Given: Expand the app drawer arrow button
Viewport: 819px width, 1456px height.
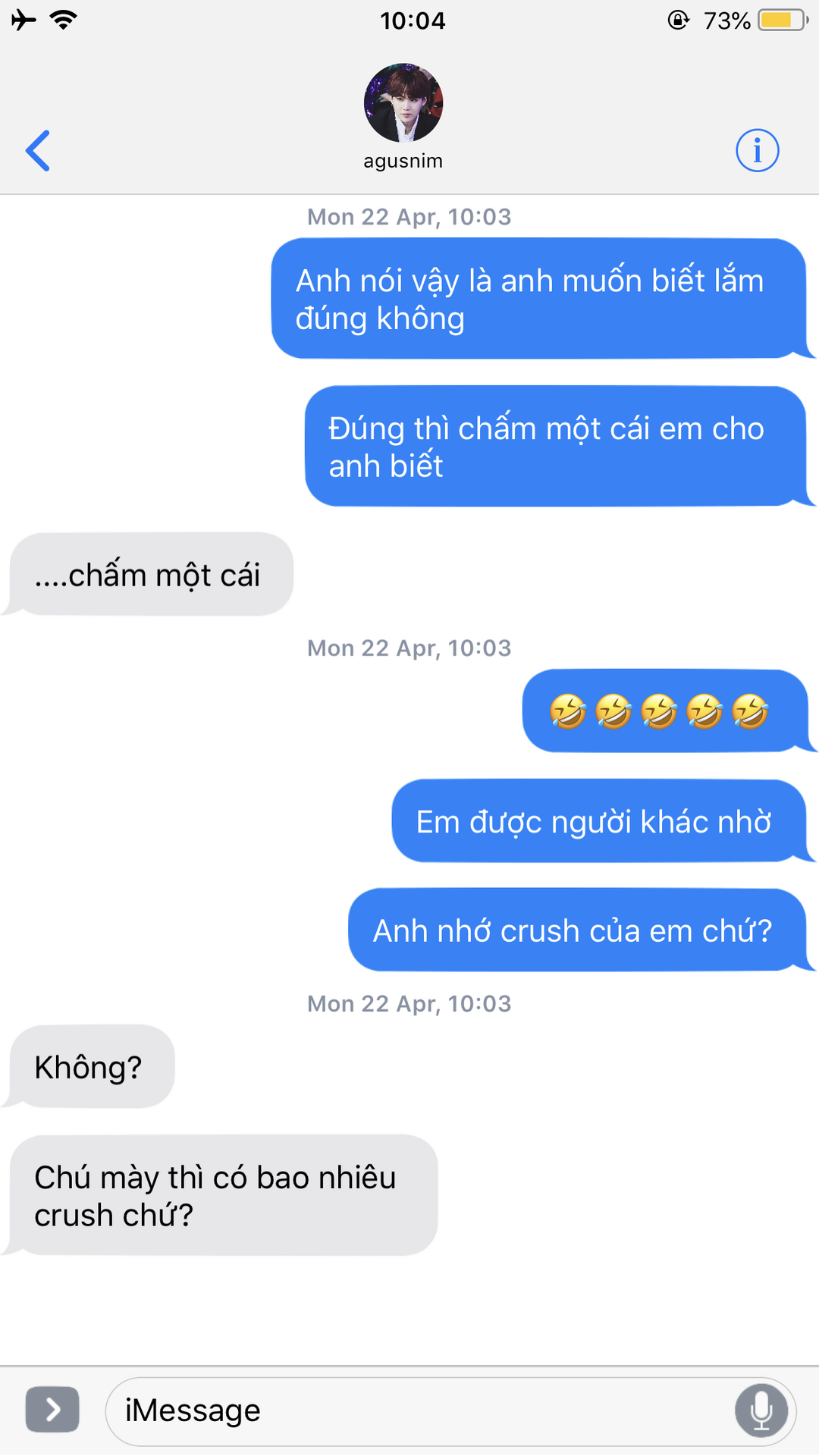Looking at the screenshot, I should (52, 1410).
